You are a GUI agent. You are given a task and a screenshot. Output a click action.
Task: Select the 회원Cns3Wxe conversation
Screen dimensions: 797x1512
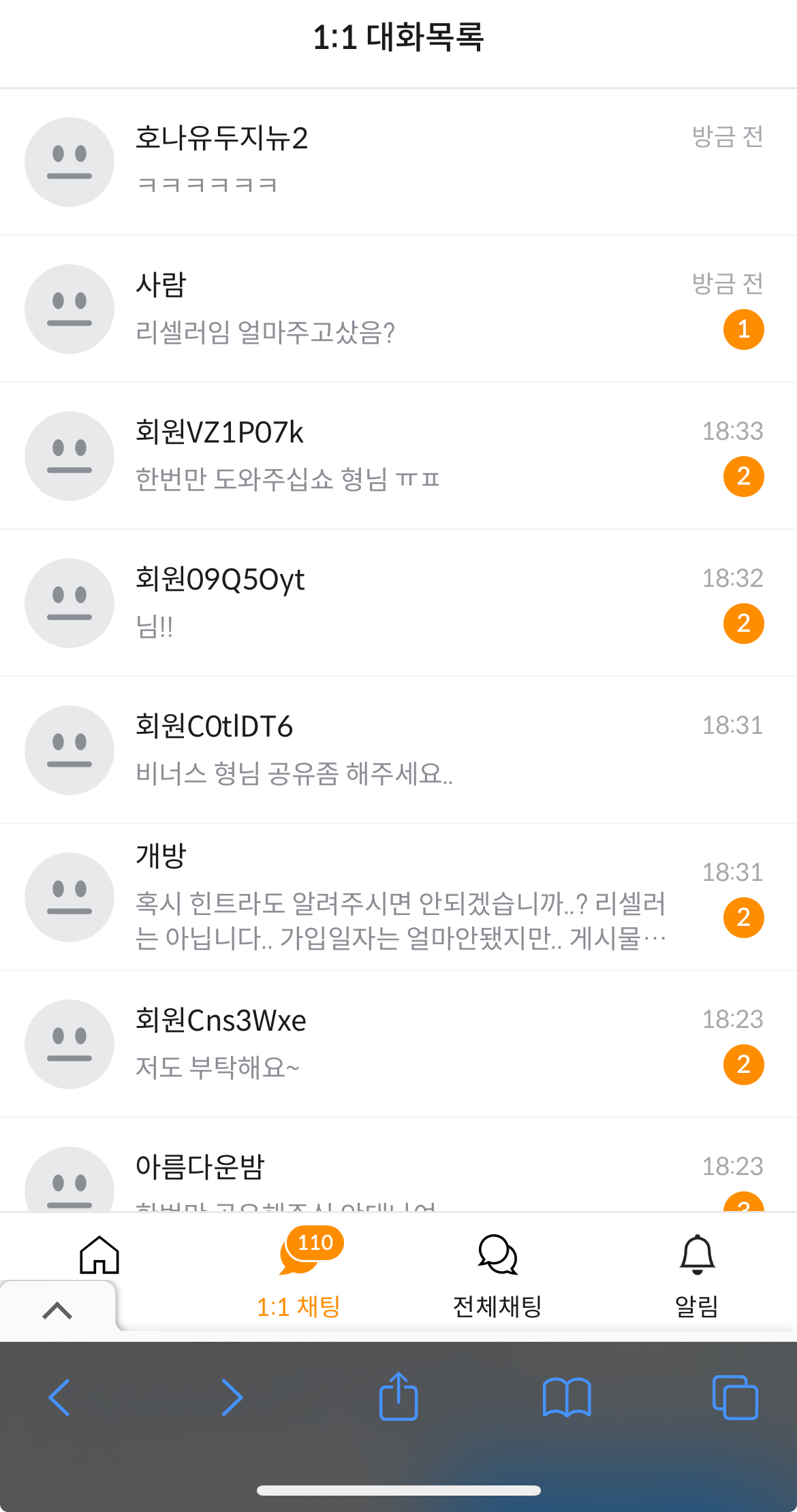click(398, 1044)
